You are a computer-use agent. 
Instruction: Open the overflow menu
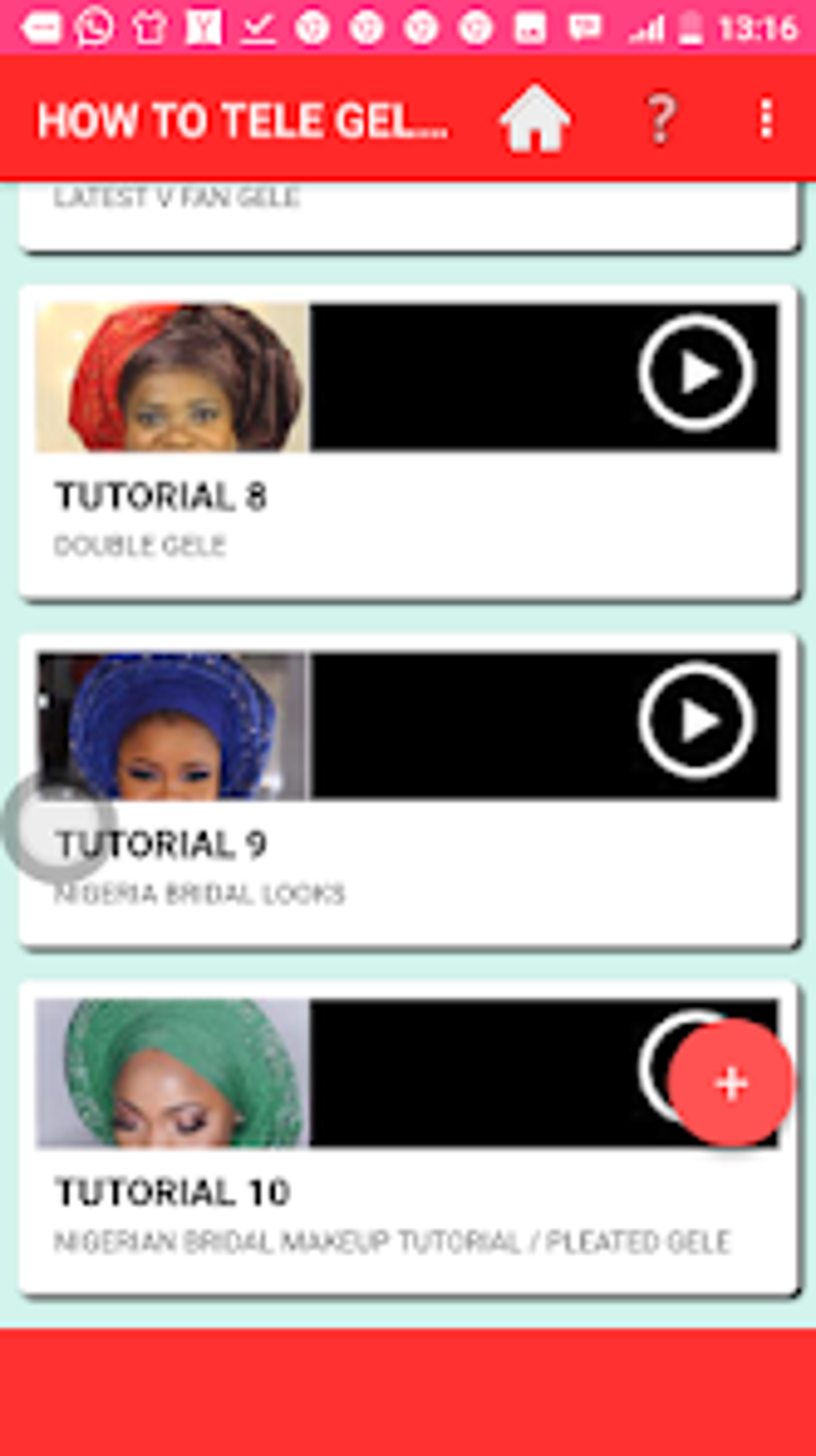[766, 119]
